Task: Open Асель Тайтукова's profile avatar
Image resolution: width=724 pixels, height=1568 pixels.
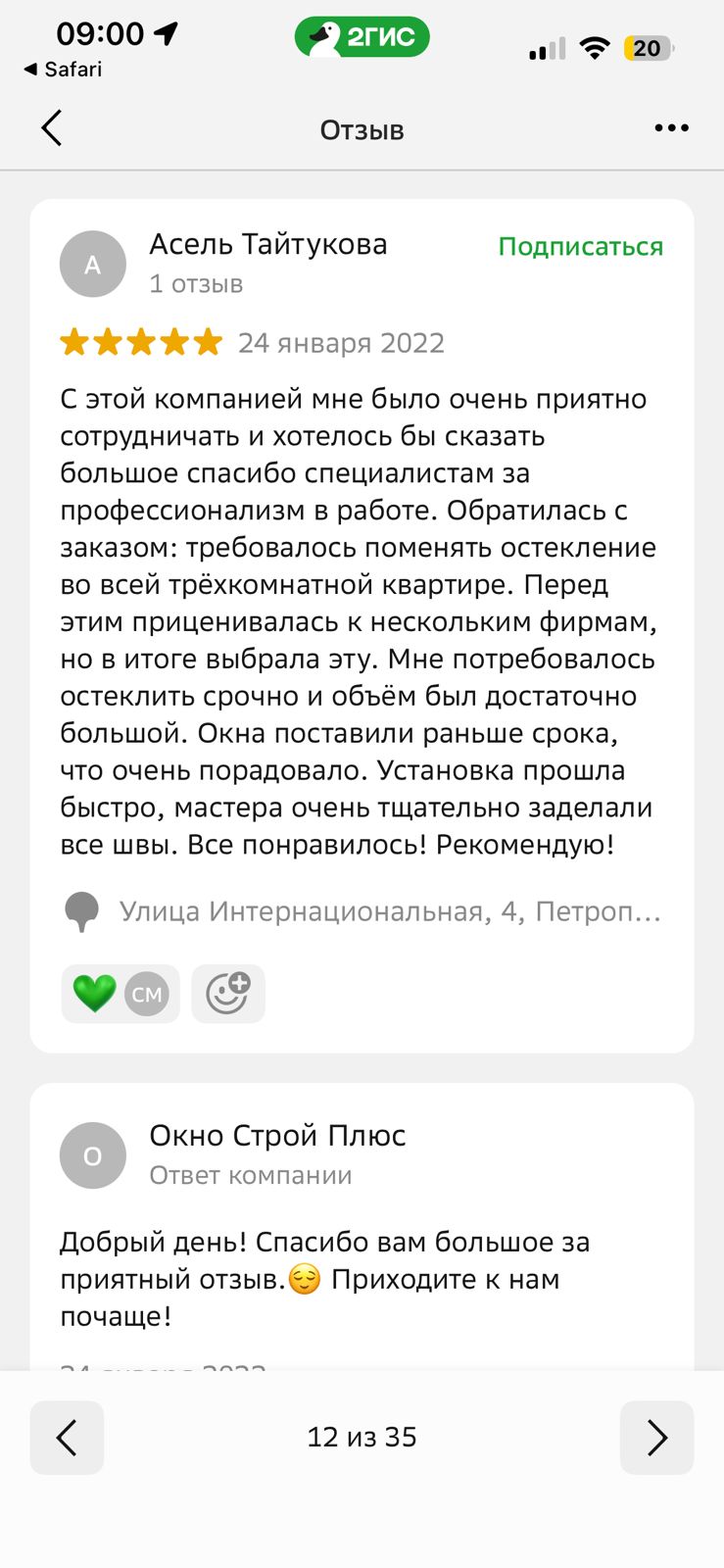Action: coord(93,264)
